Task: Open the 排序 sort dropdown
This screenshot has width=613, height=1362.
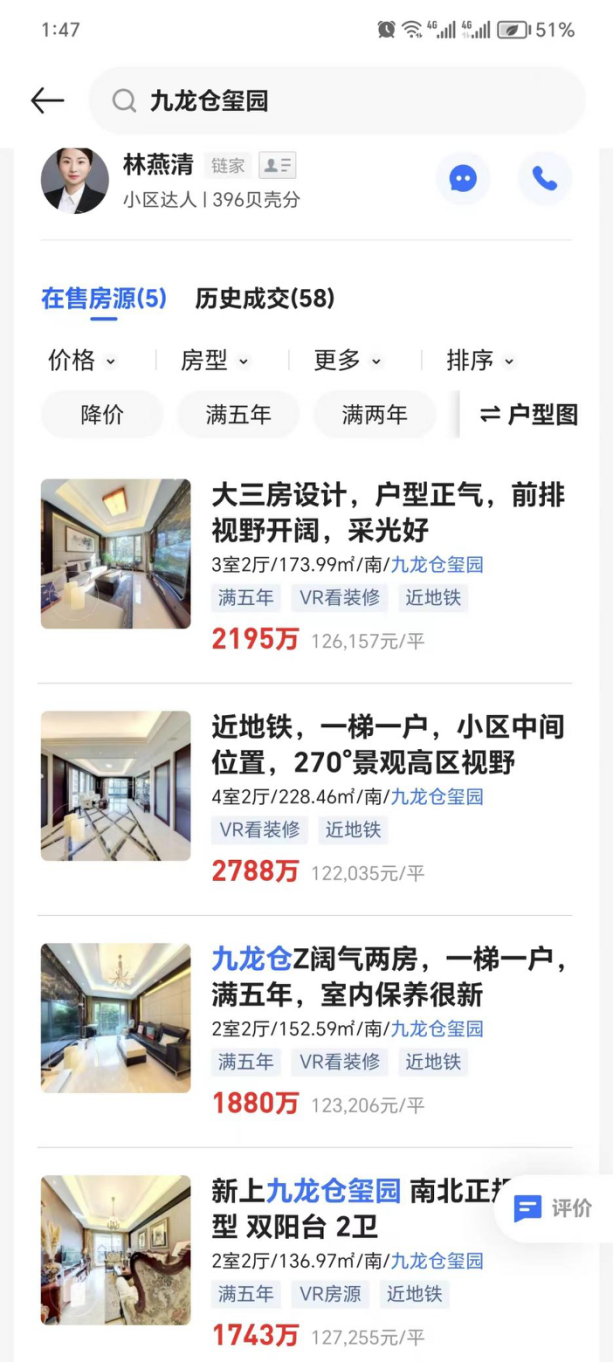Action: point(480,361)
